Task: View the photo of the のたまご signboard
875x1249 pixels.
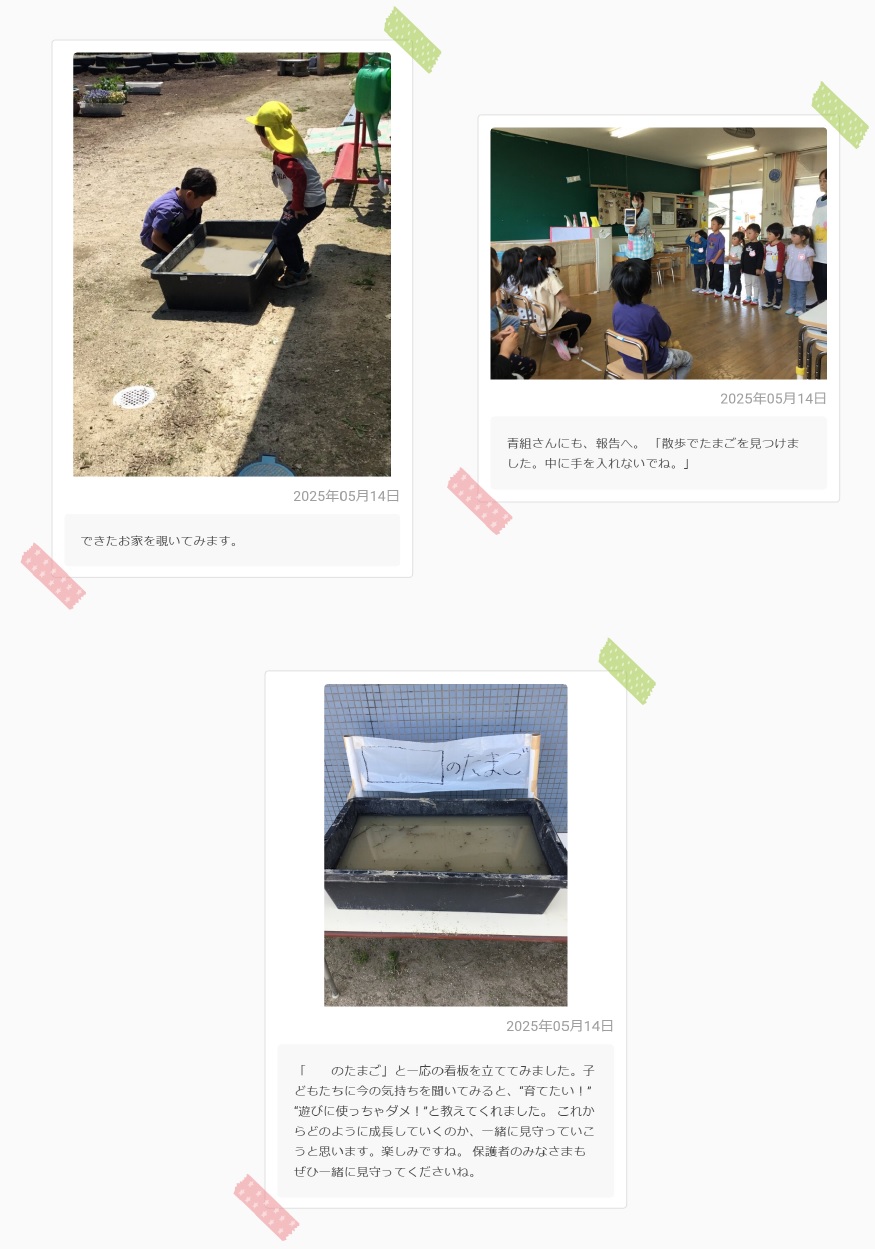Action: [x=445, y=845]
